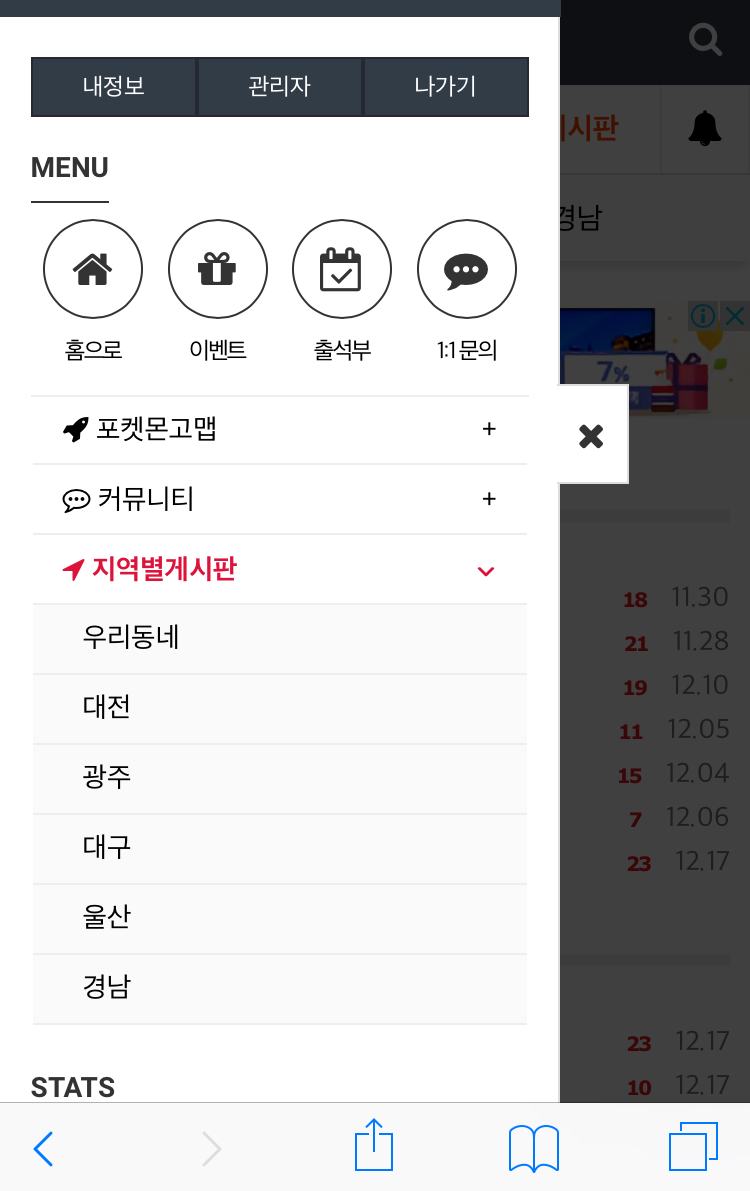Close the side menu drawer

(591, 435)
